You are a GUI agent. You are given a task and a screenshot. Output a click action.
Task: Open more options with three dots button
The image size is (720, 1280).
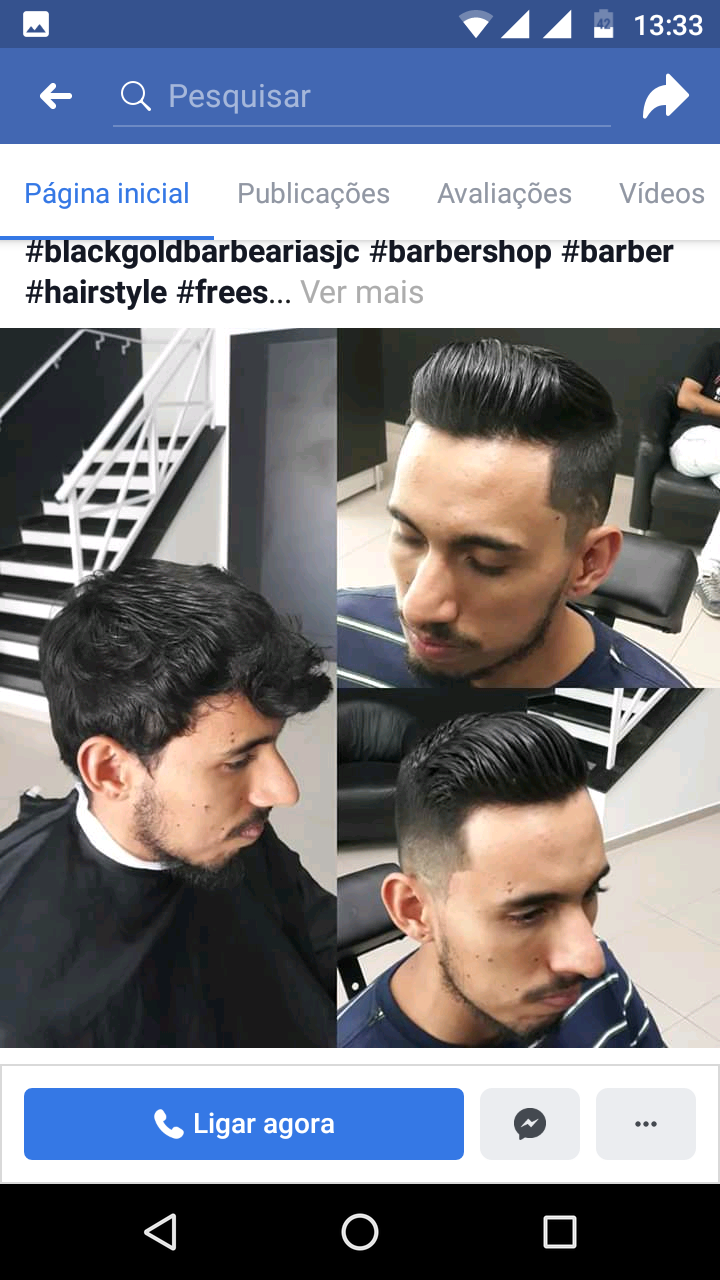(646, 1124)
